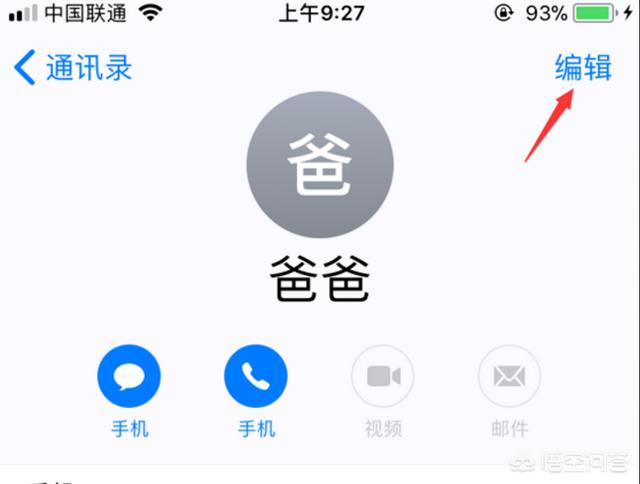Tap 编辑 to edit contact
640x484 pixels.
583,68
